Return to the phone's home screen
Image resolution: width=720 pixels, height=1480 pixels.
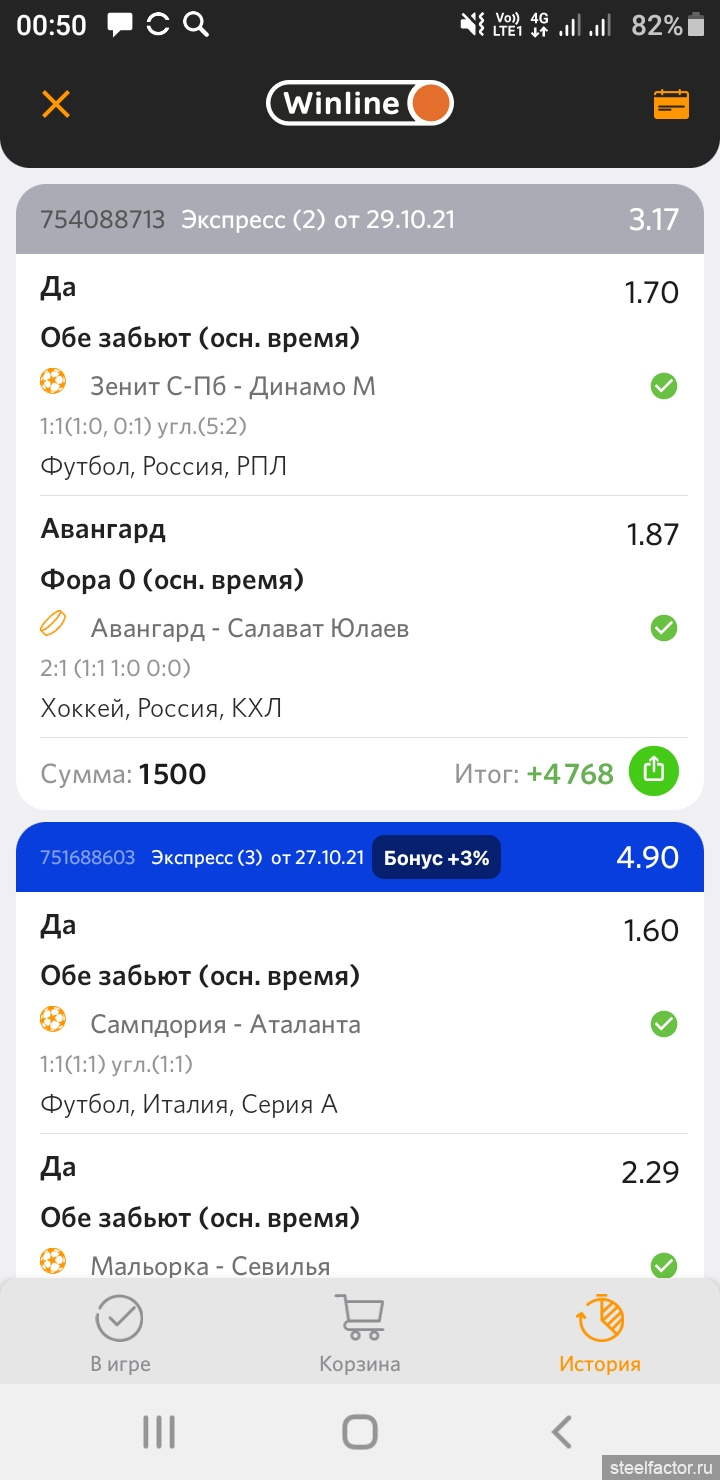pos(360,1432)
